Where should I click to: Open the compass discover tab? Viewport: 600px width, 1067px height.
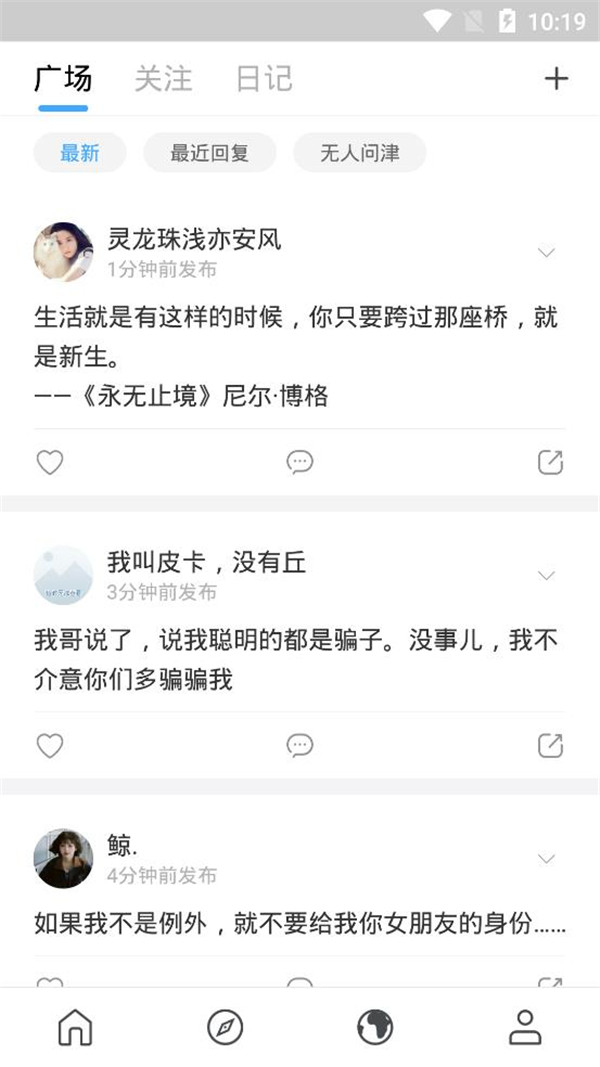pyautogui.click(x=225, y=1027)
